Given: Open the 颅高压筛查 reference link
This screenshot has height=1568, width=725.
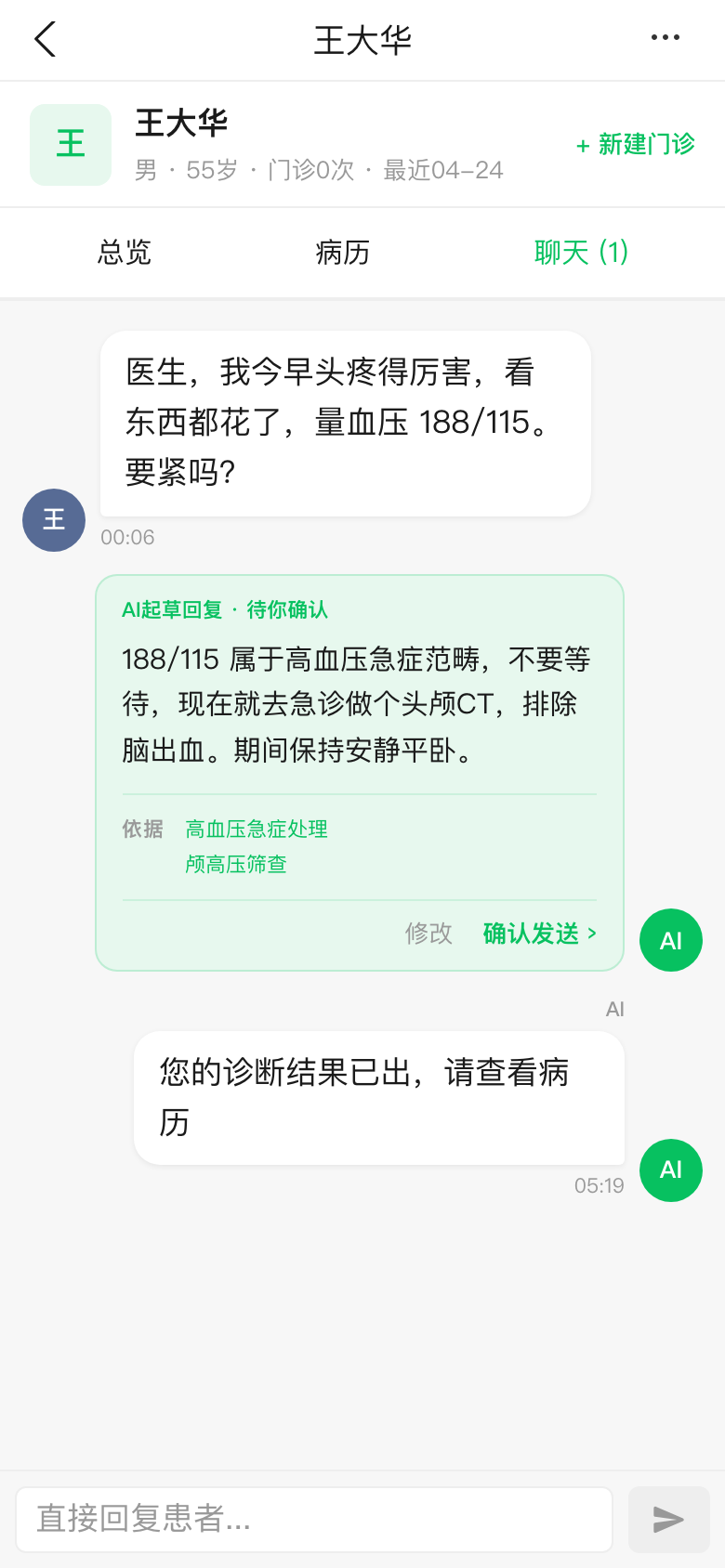Looking at the screenshot, I should 236,864.
